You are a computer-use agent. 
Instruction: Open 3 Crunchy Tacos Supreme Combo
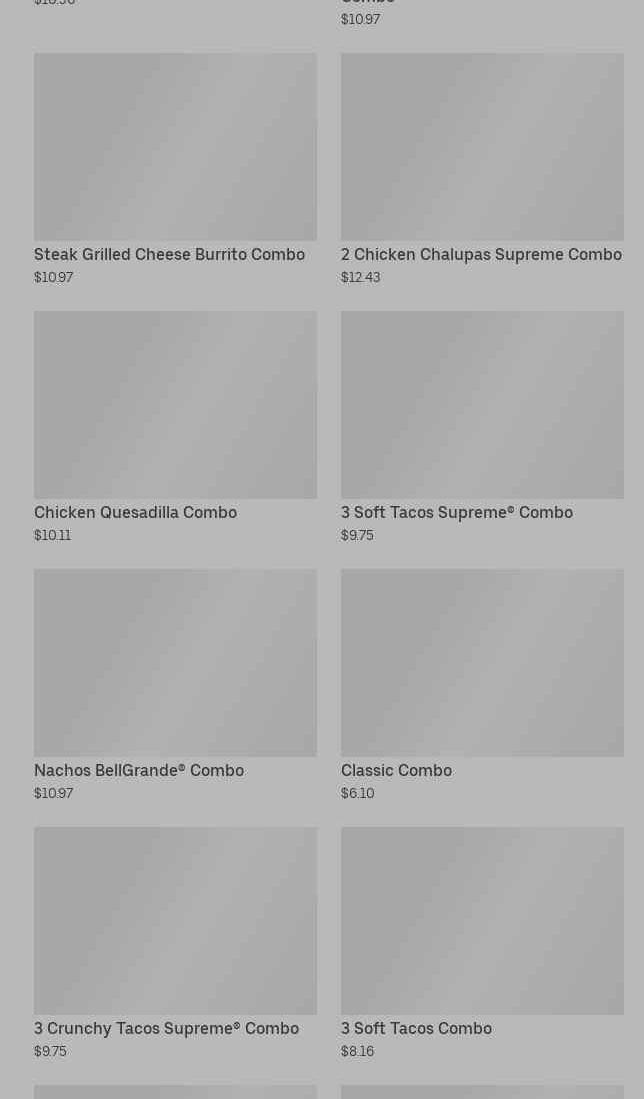coord(175,944)
